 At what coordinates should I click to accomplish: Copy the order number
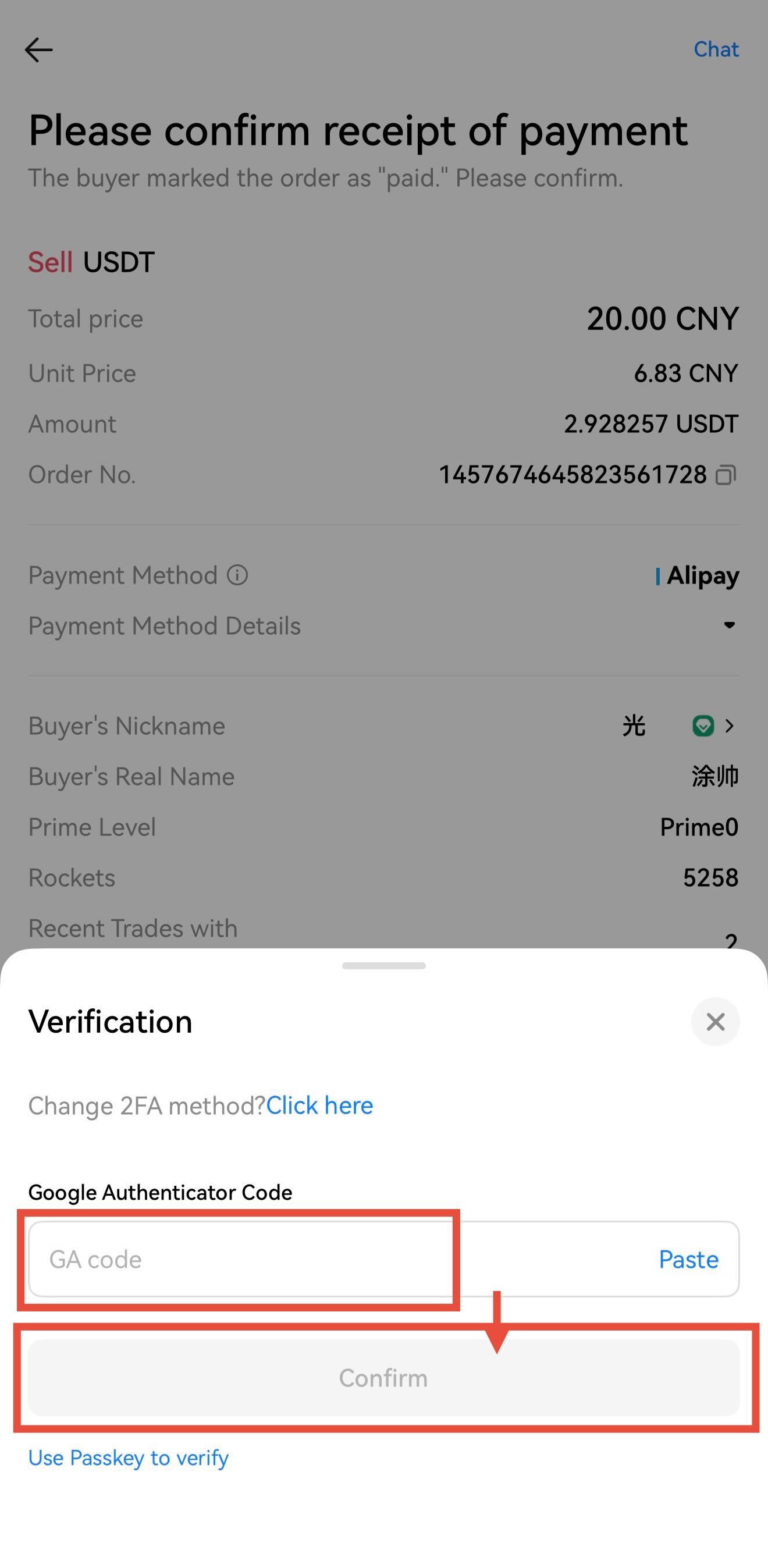point(726,475)
